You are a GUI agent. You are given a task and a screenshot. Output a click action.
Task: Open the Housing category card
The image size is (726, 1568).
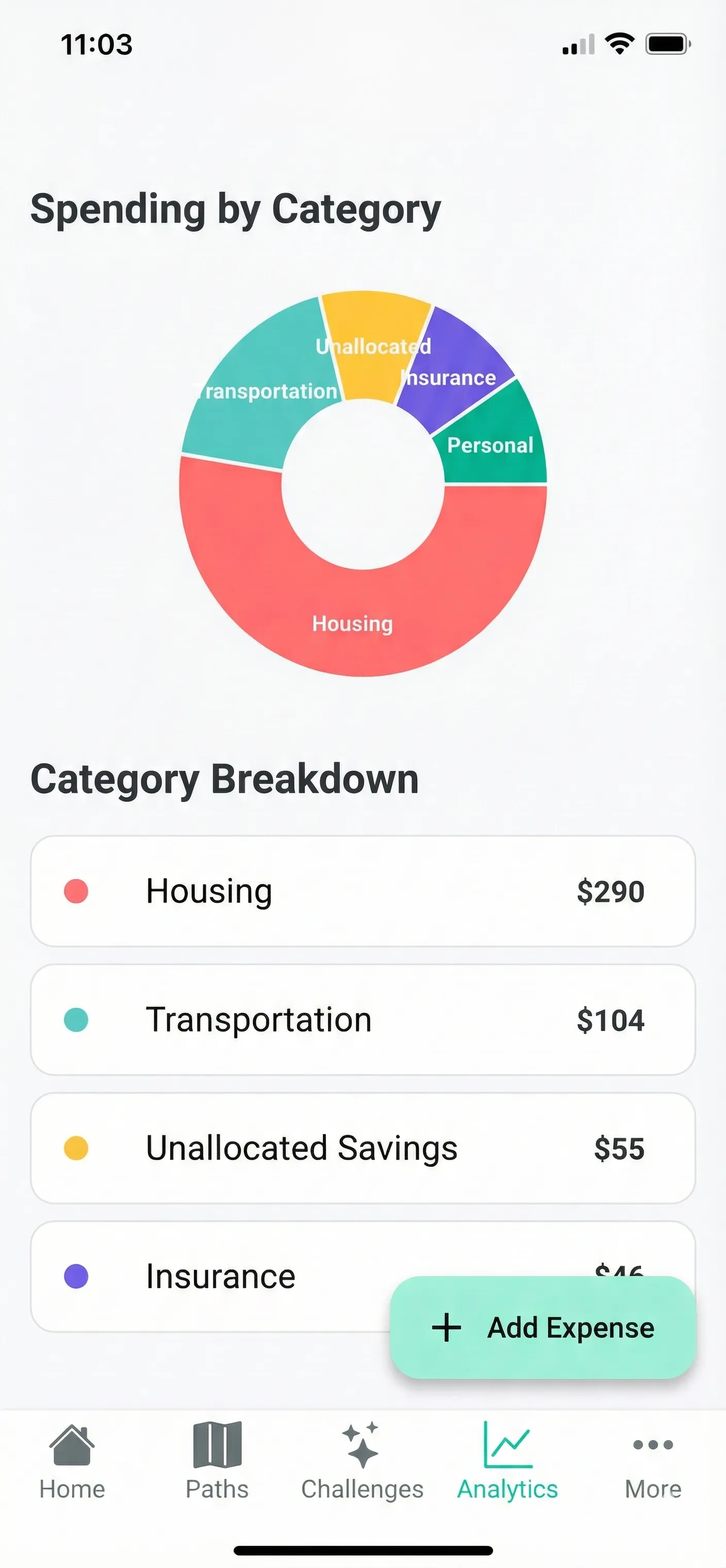point(362,891)
